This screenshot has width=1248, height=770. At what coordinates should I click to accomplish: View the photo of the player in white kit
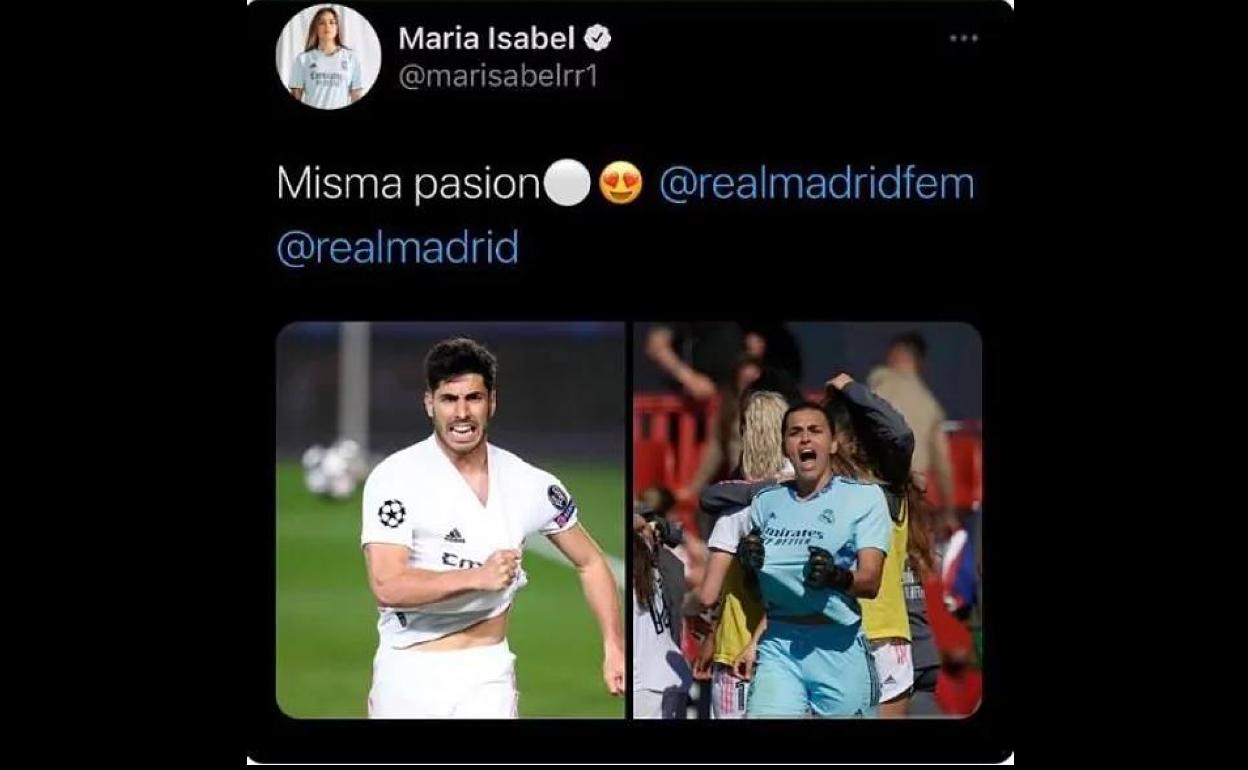point(450,520)
